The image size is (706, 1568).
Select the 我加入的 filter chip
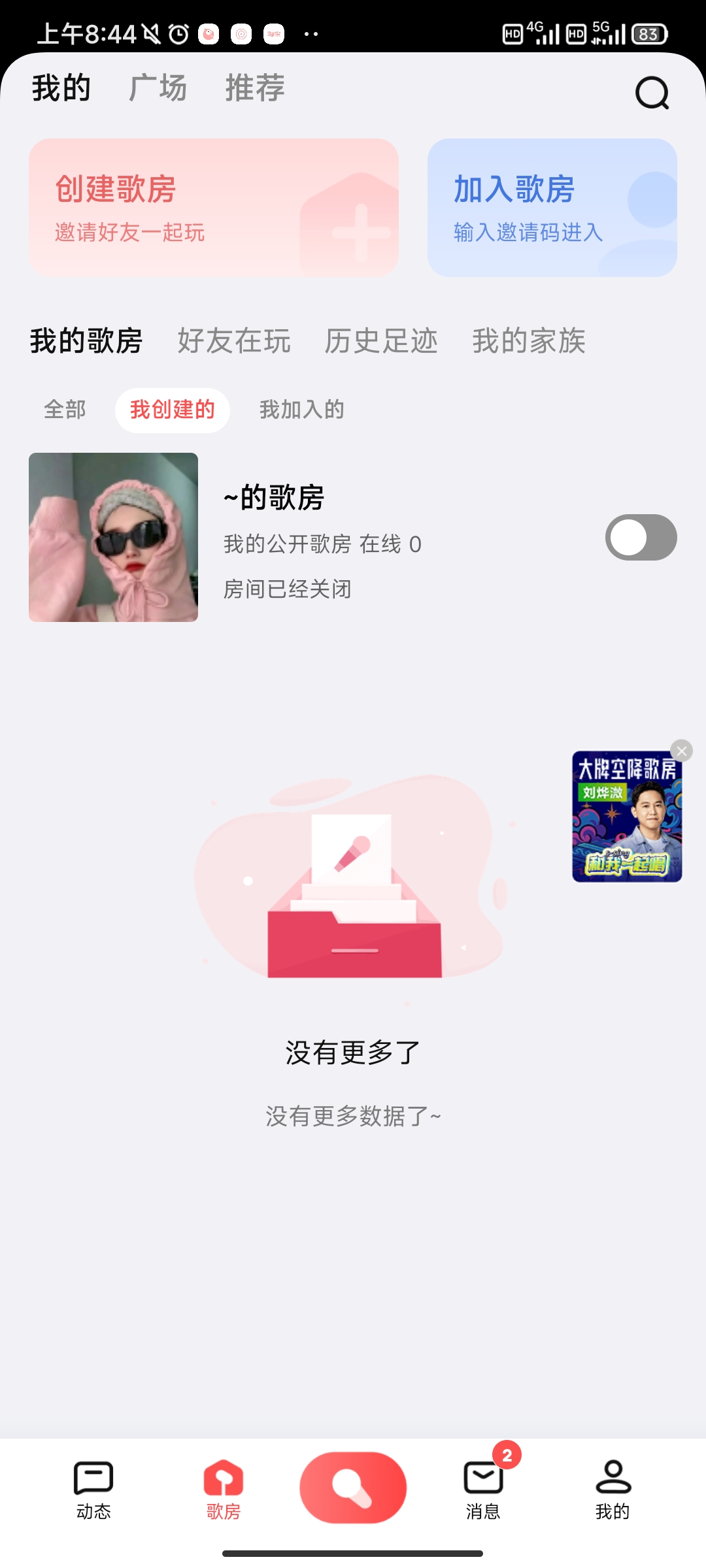point(301,410)
